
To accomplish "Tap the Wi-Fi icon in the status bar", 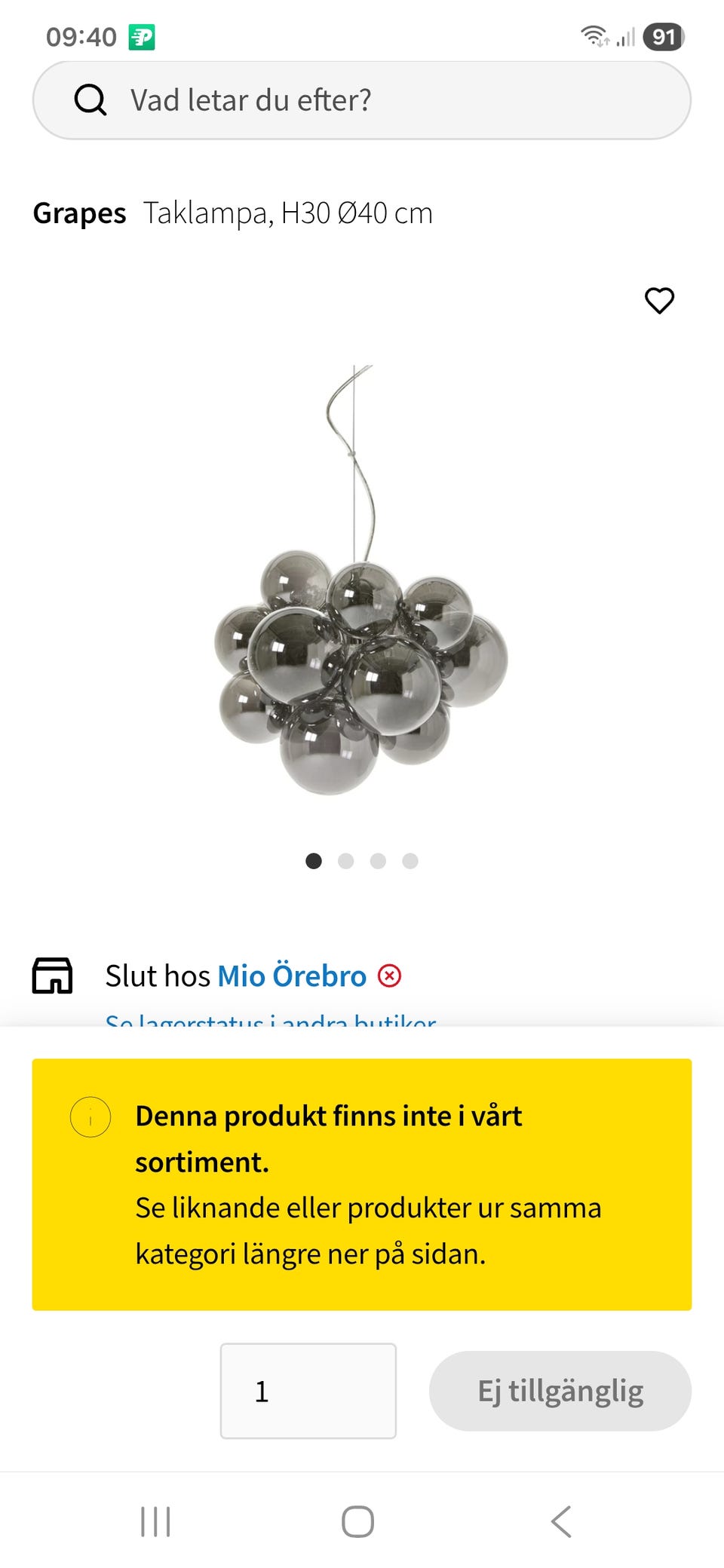I will pos(593,35).
